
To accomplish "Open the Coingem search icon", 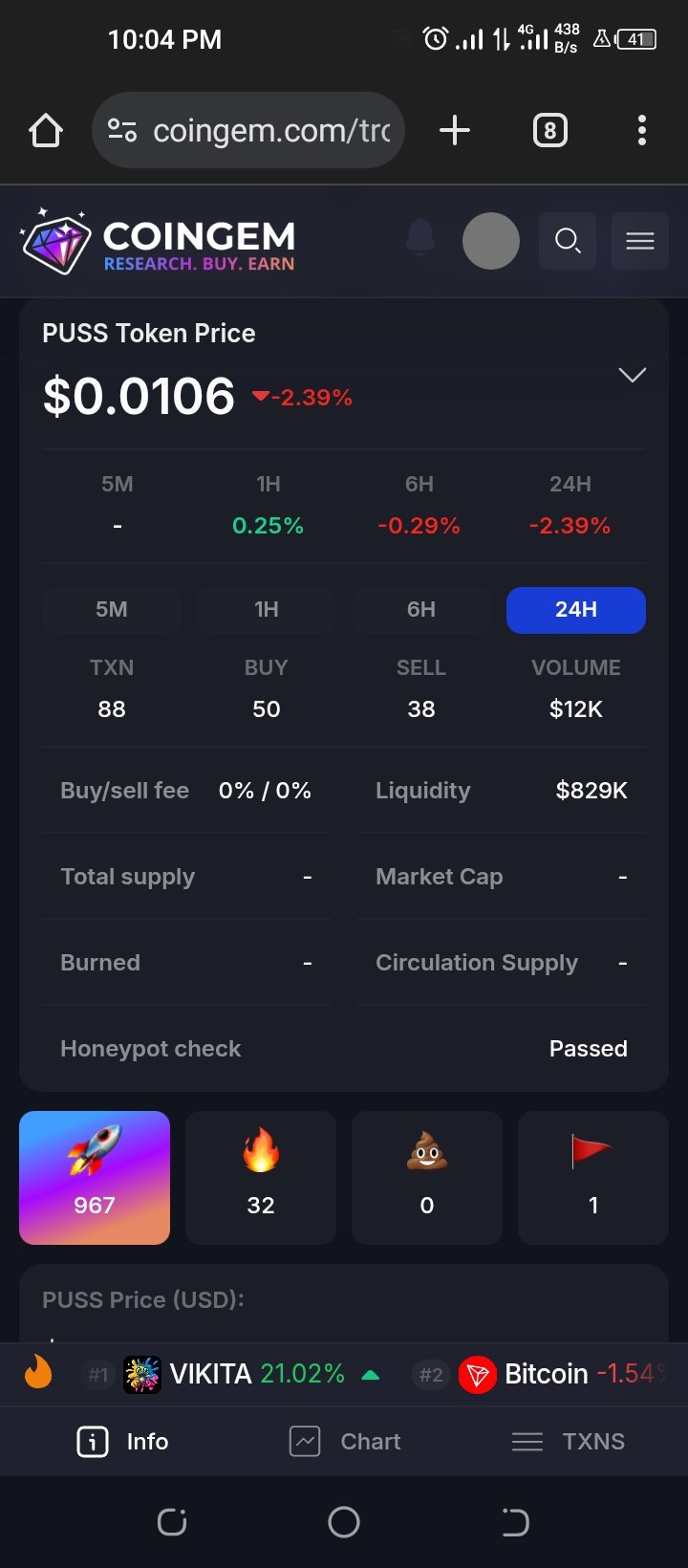I will [568, 241].
